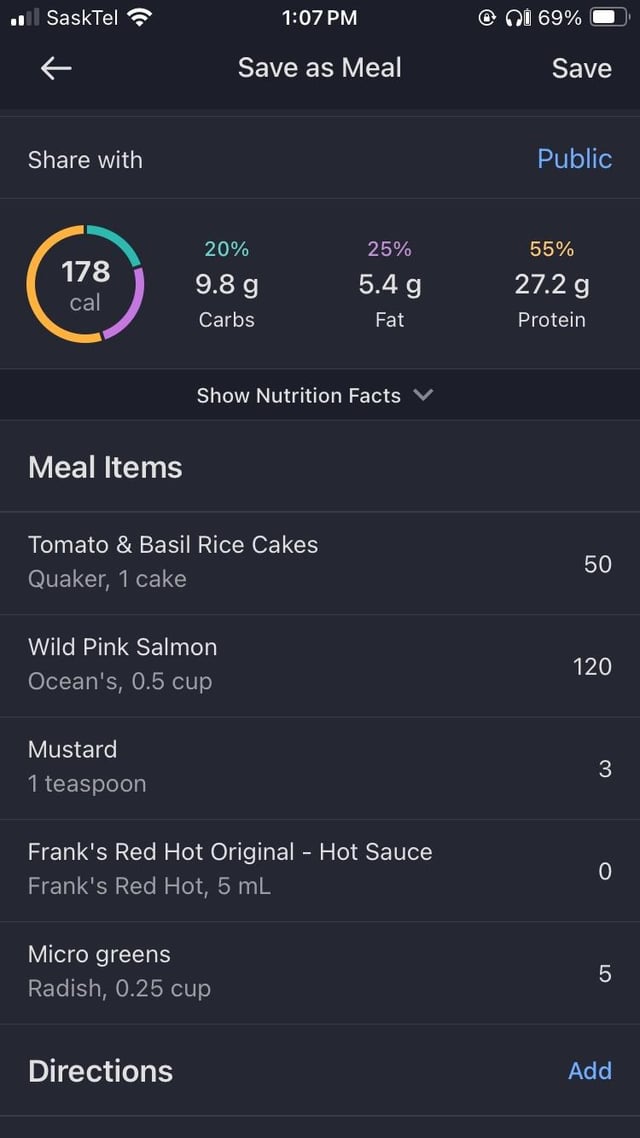Add directions to the meal
Image resolution: width=640 pixels, height=1138 pixels.
click(589, 1071)
